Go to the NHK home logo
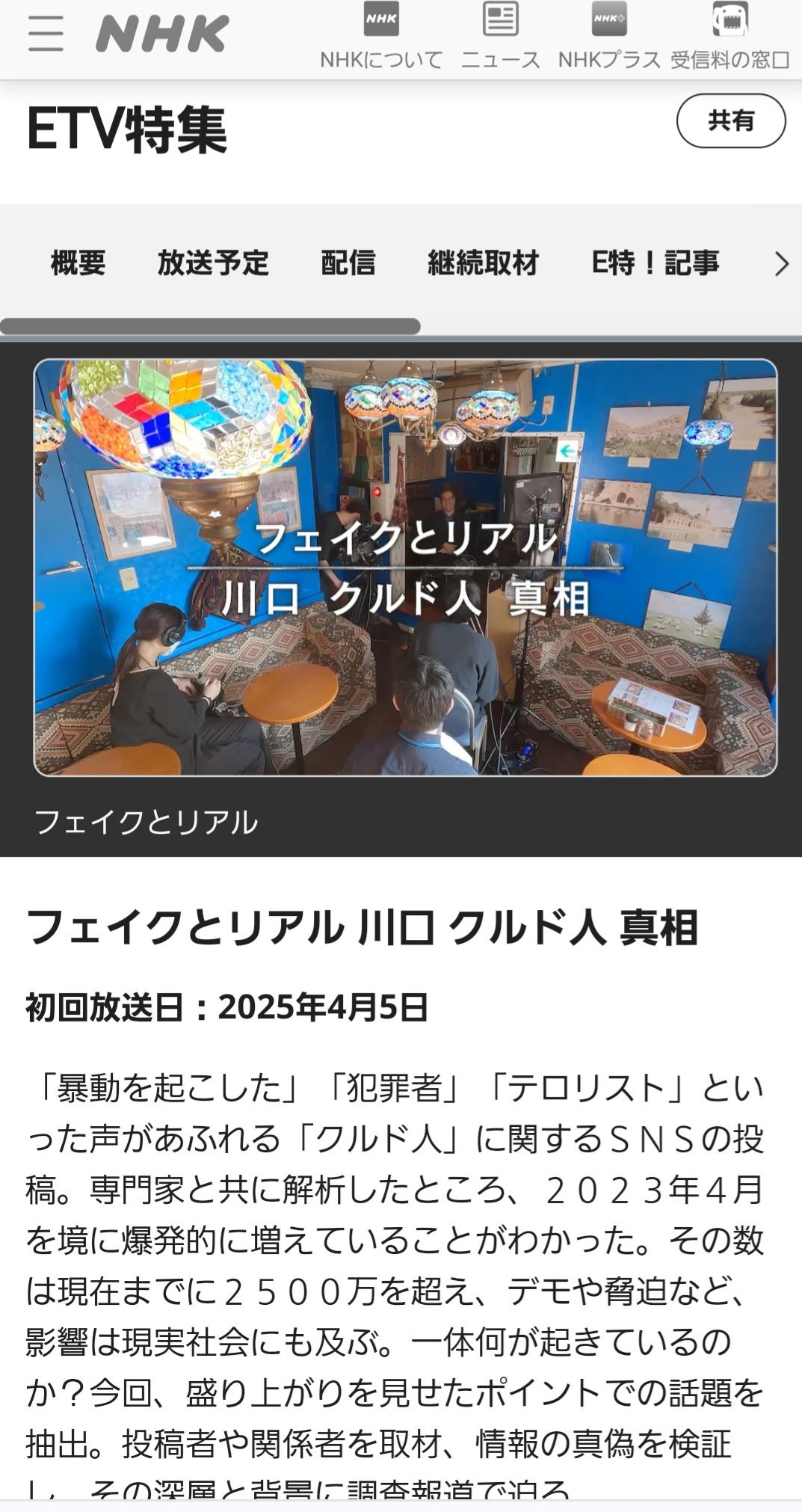The image size is (802, 1512). tap(162, 34)
